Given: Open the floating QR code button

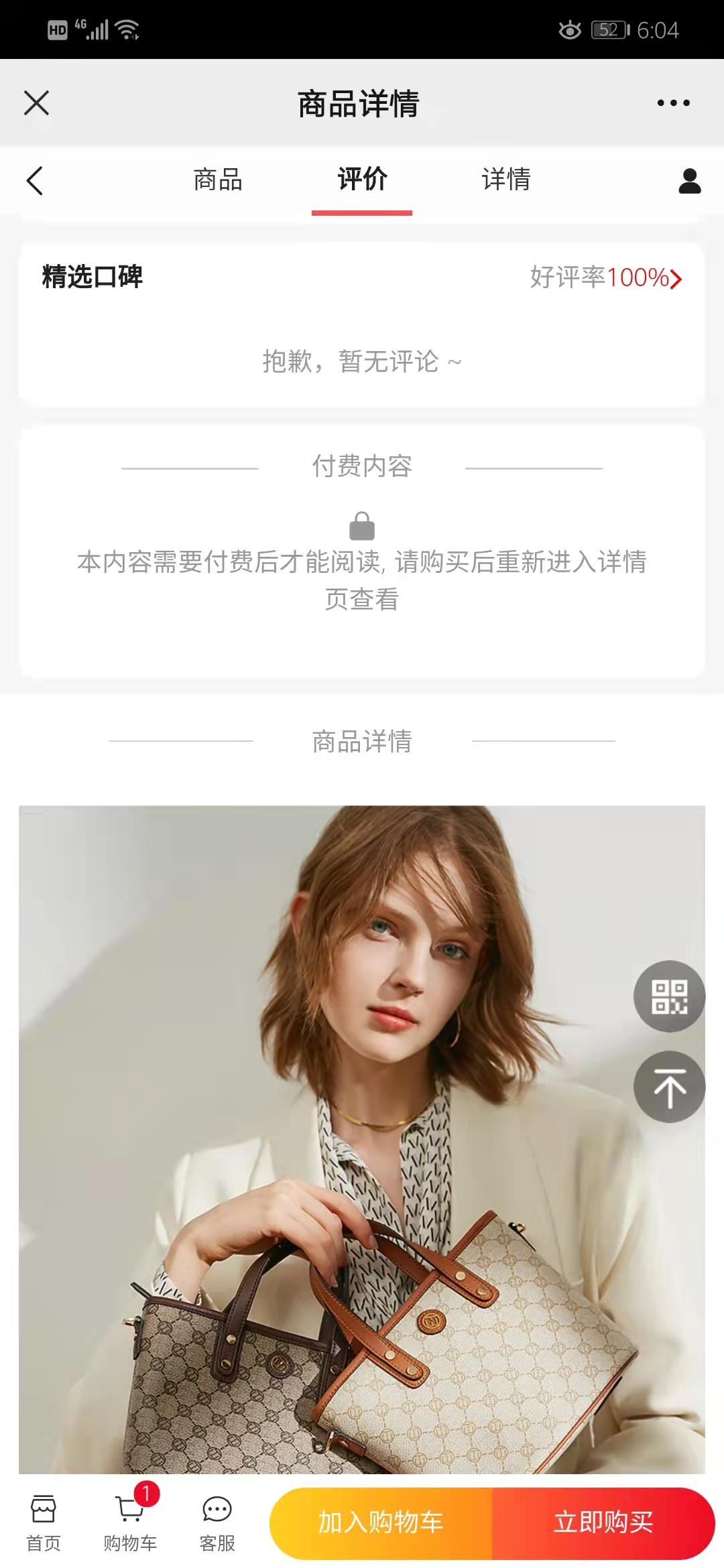Looking at the screenshot, I should coord(669,996).
